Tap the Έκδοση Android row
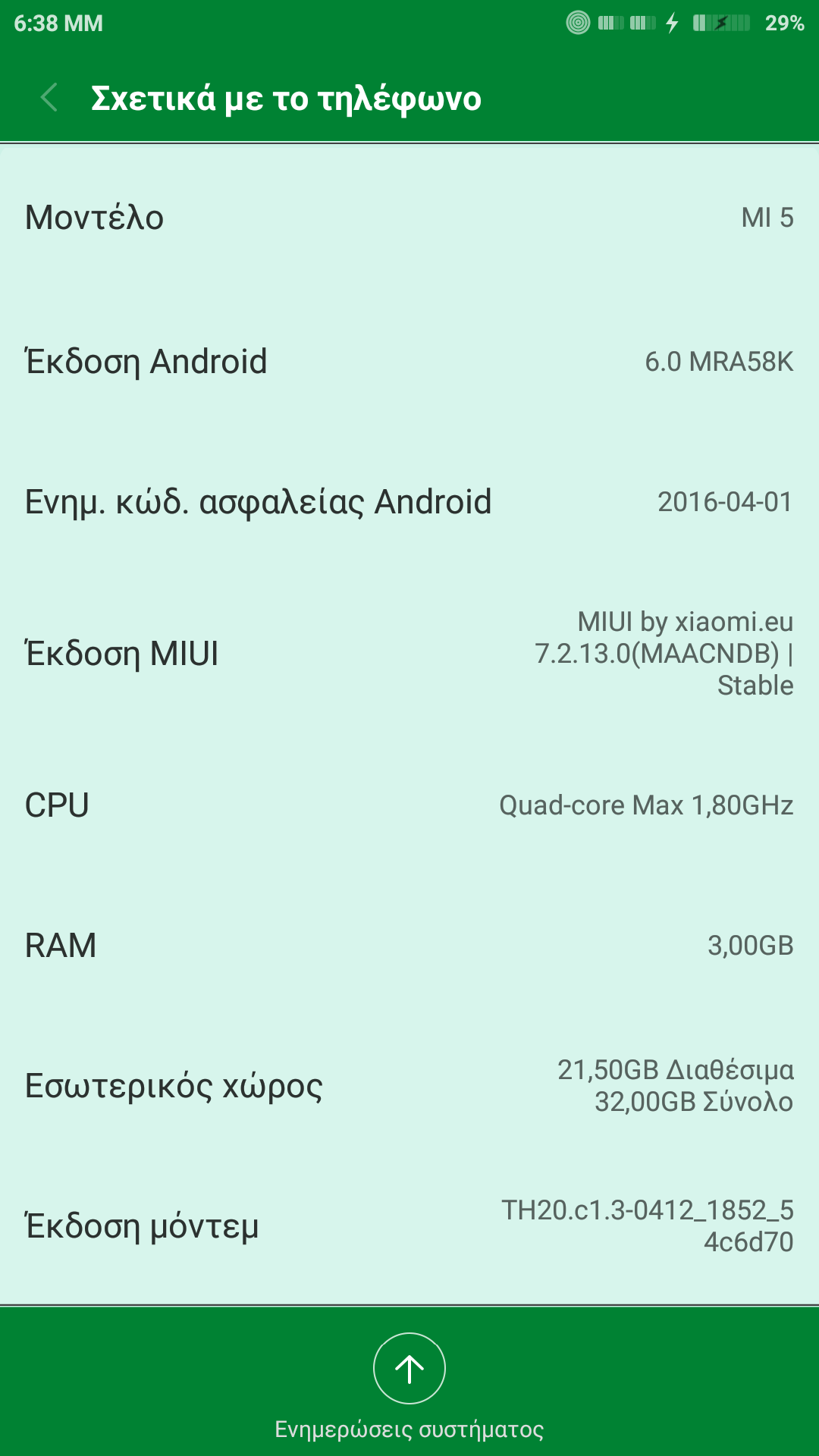The height and width of the screenshot is (1456, 819). click(409, 361)
